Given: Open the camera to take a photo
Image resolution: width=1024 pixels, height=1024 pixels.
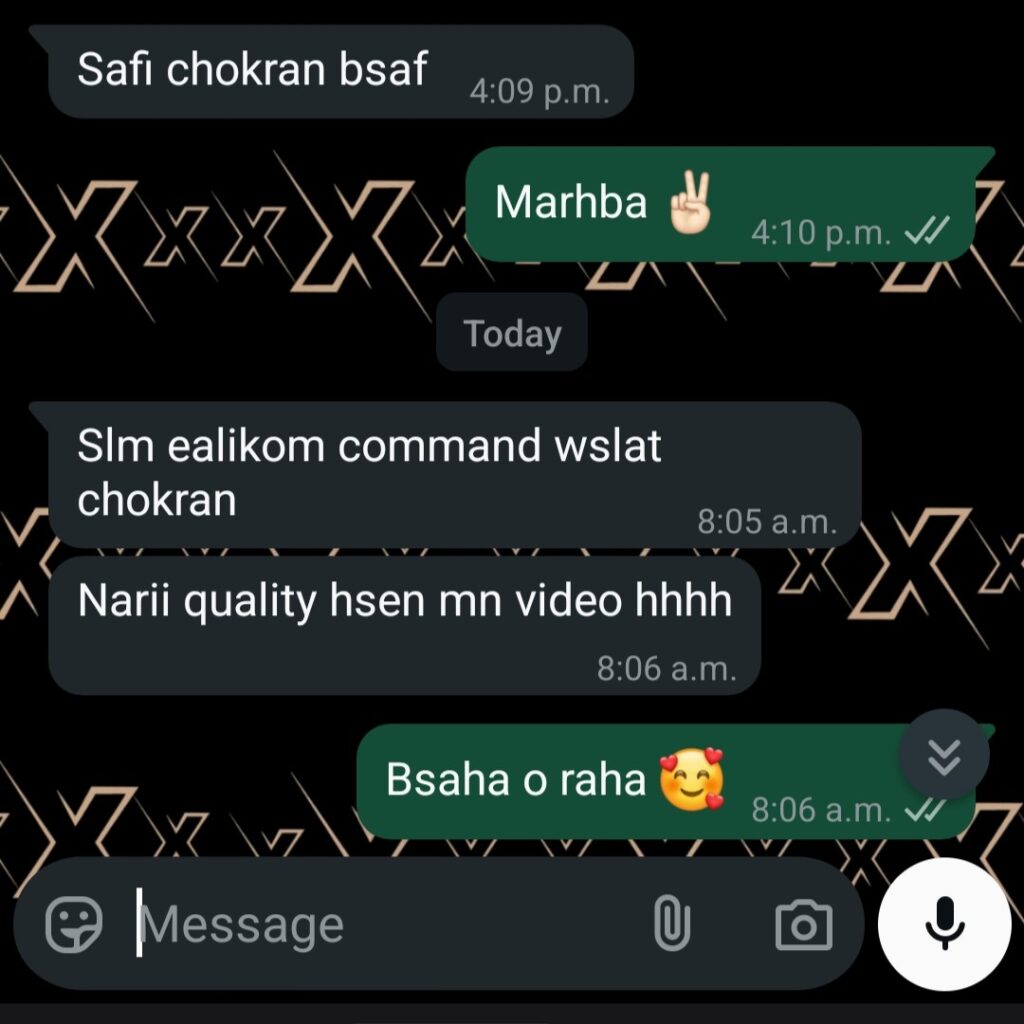Looking at the screenshot, I should pyautogui.click(x=803, y=925).
